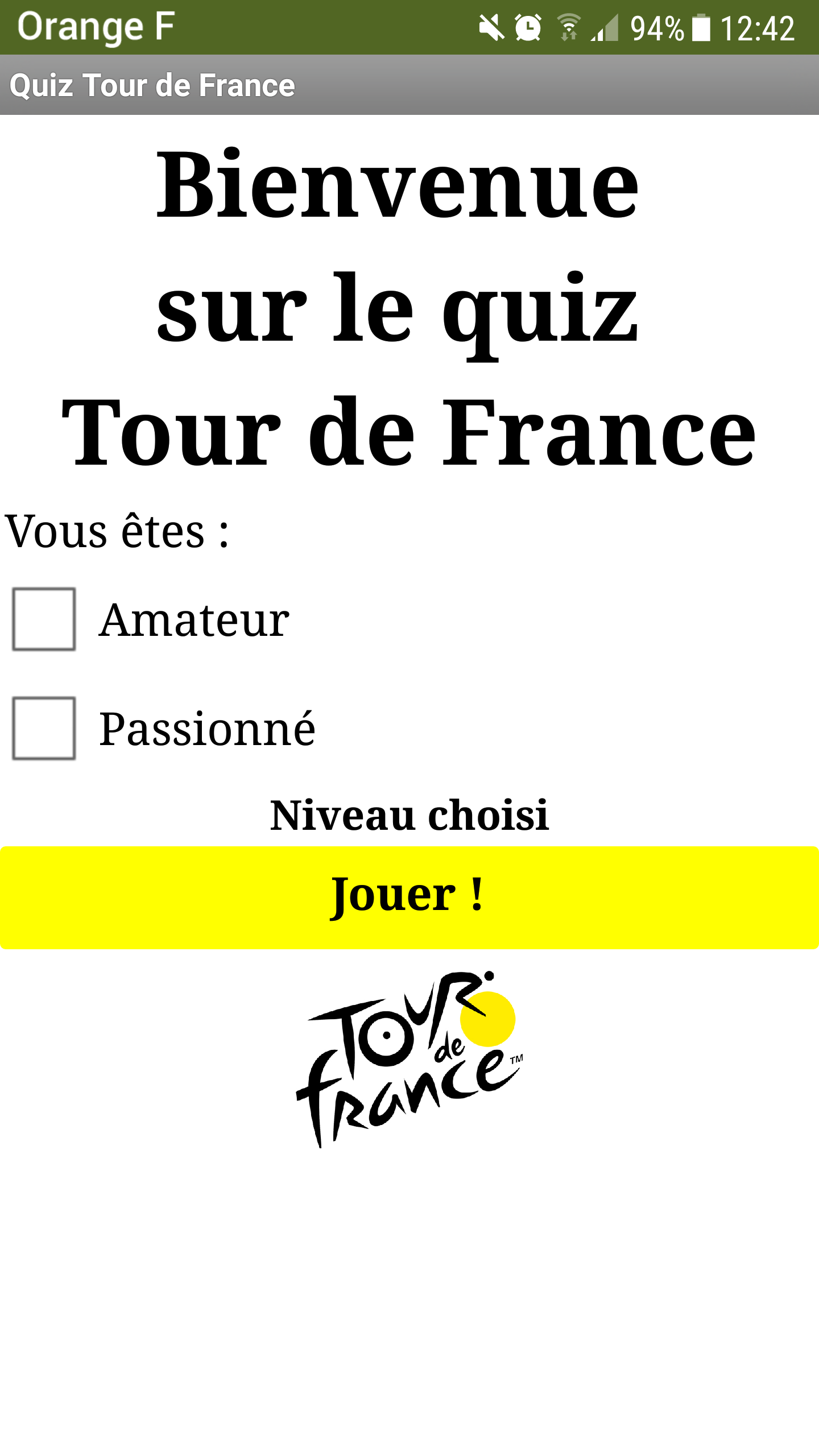Select the Passionné checkbox

[44, 728]
